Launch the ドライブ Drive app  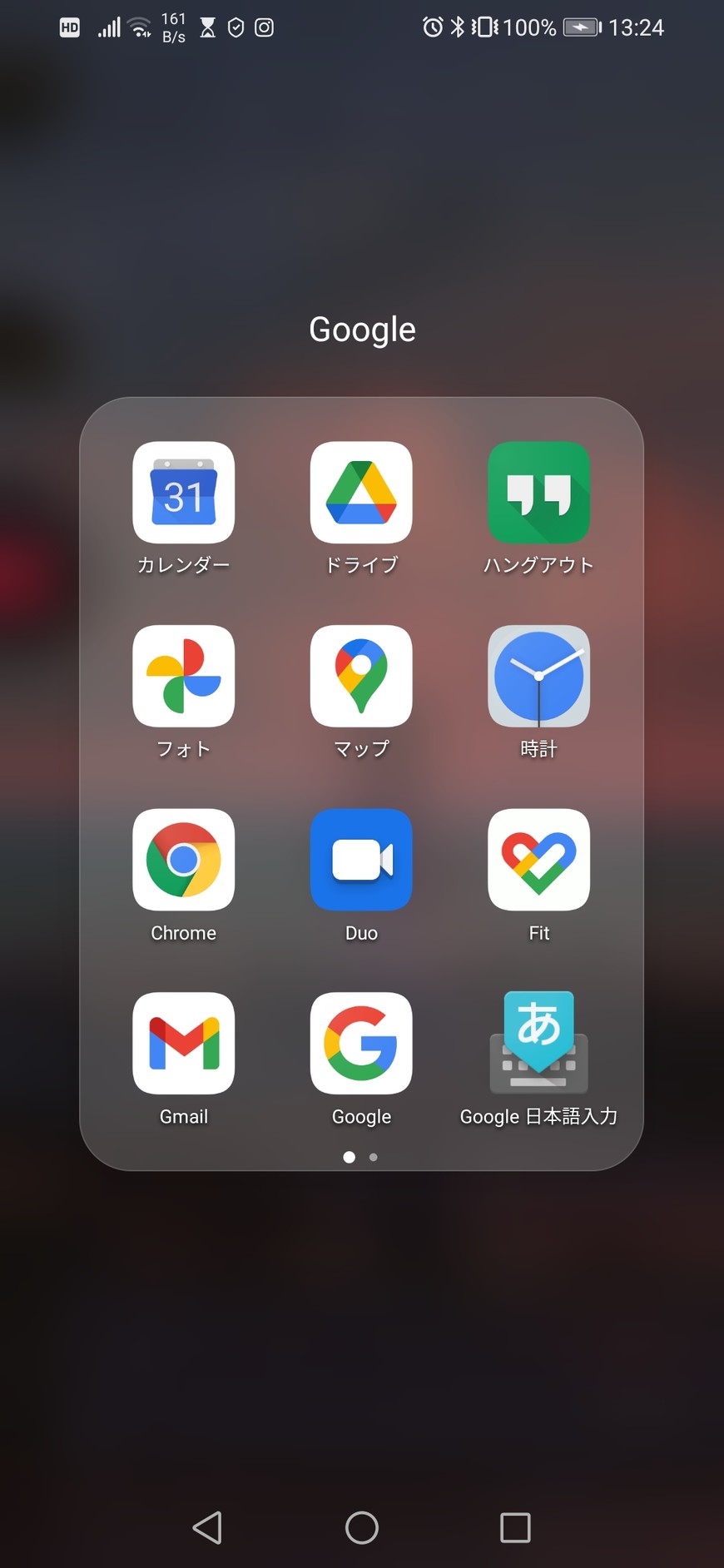tap(361, 493)
